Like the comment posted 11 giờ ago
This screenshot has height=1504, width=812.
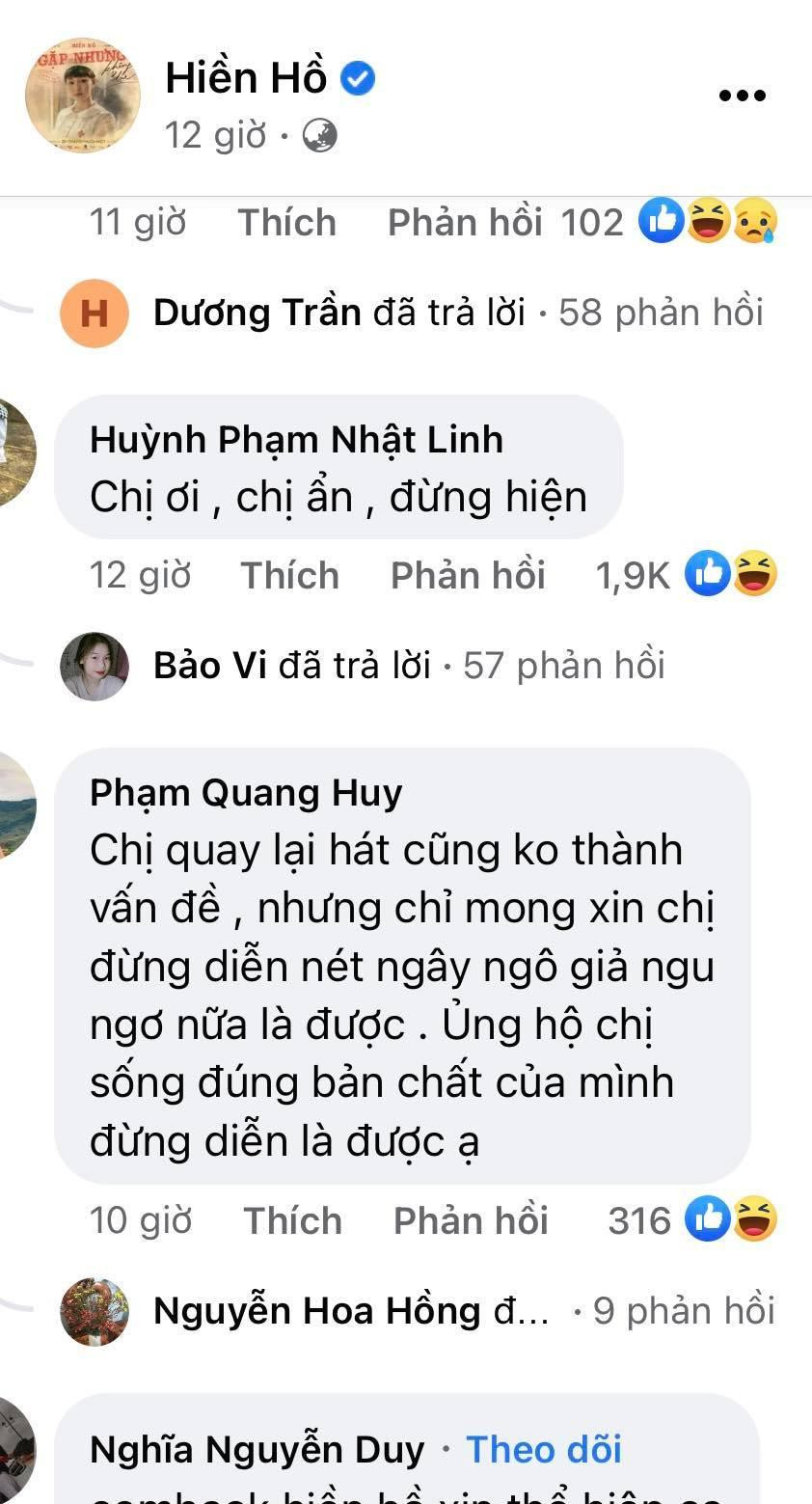(286, 223)
